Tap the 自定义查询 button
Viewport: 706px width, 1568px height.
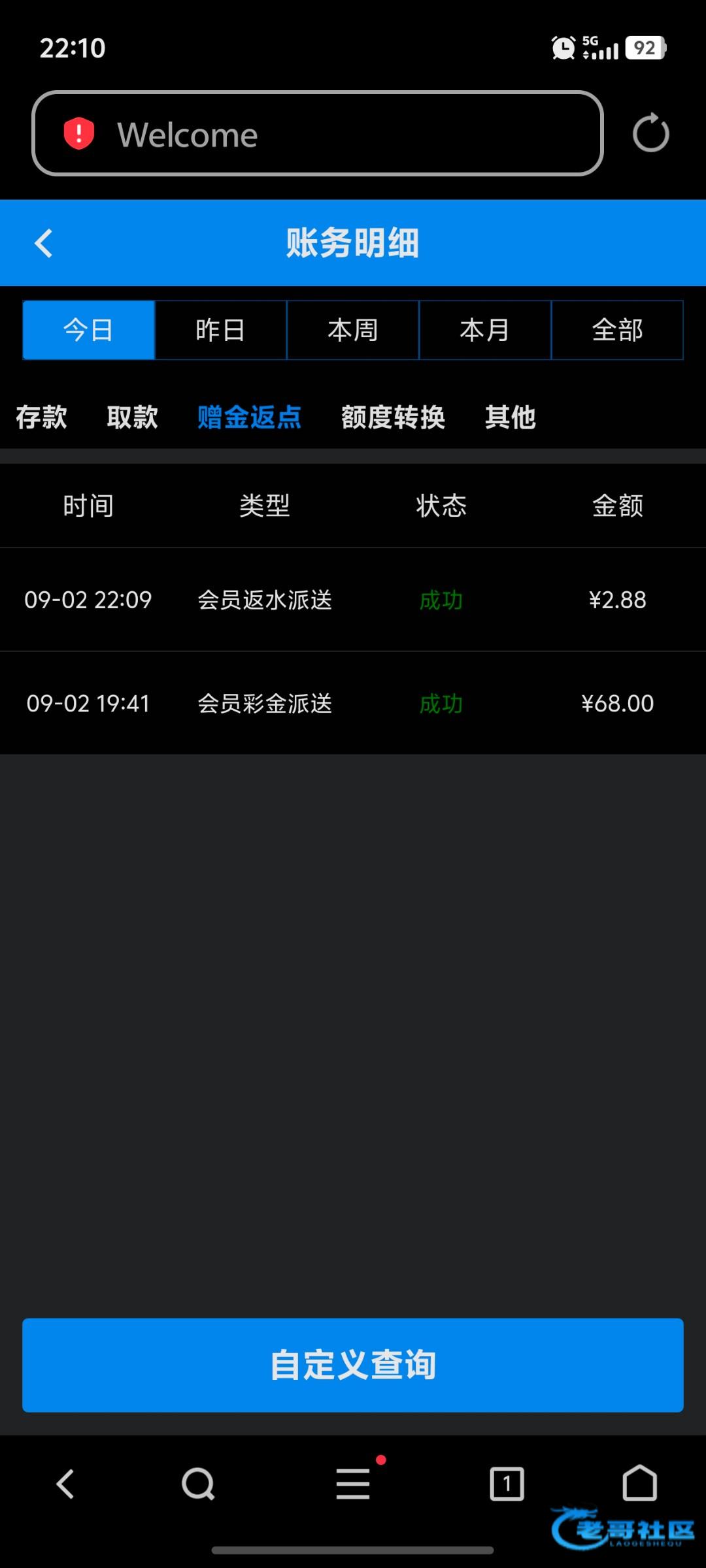(x=353, y=1365)
